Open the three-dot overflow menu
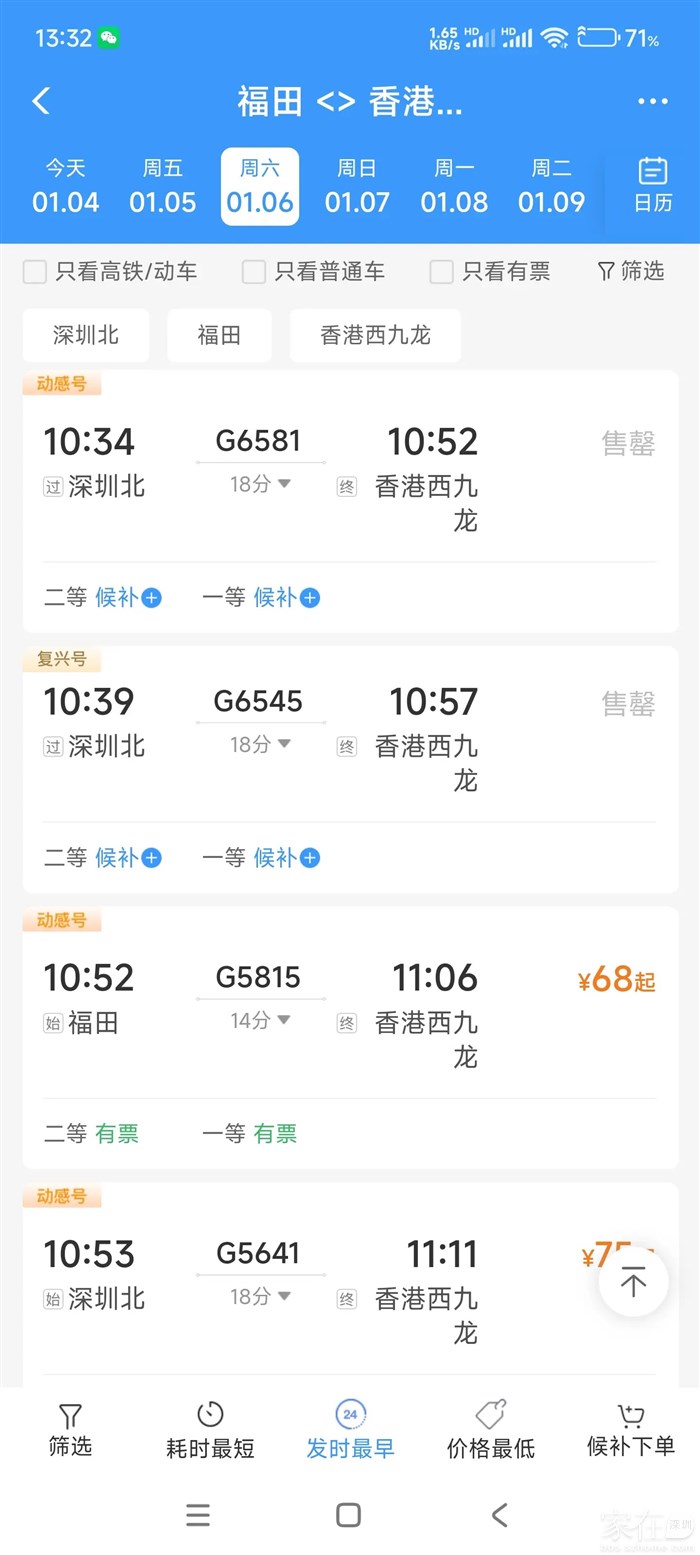Viewport: 700px width, 1555px height. point(652,101)
